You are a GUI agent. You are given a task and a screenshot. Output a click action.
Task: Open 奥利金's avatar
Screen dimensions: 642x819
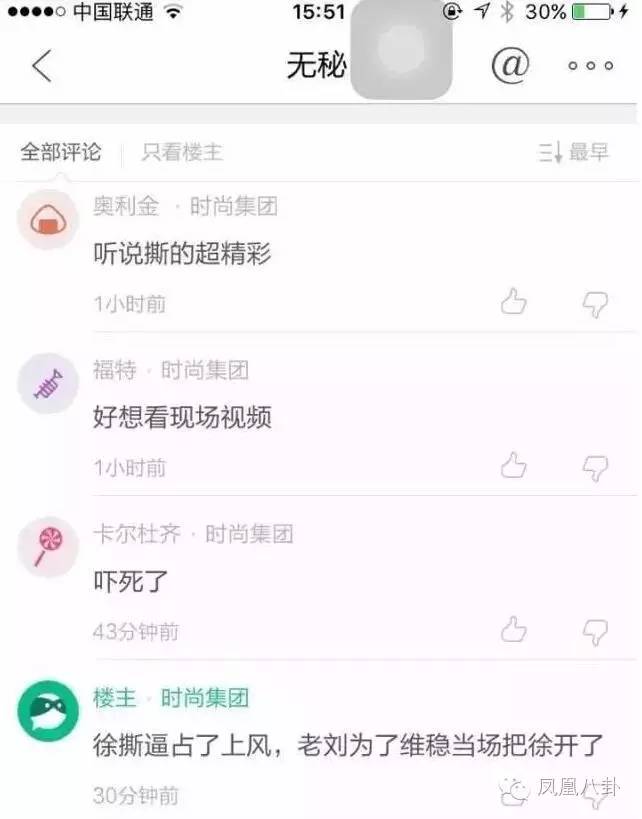click(x=48, y=220)
